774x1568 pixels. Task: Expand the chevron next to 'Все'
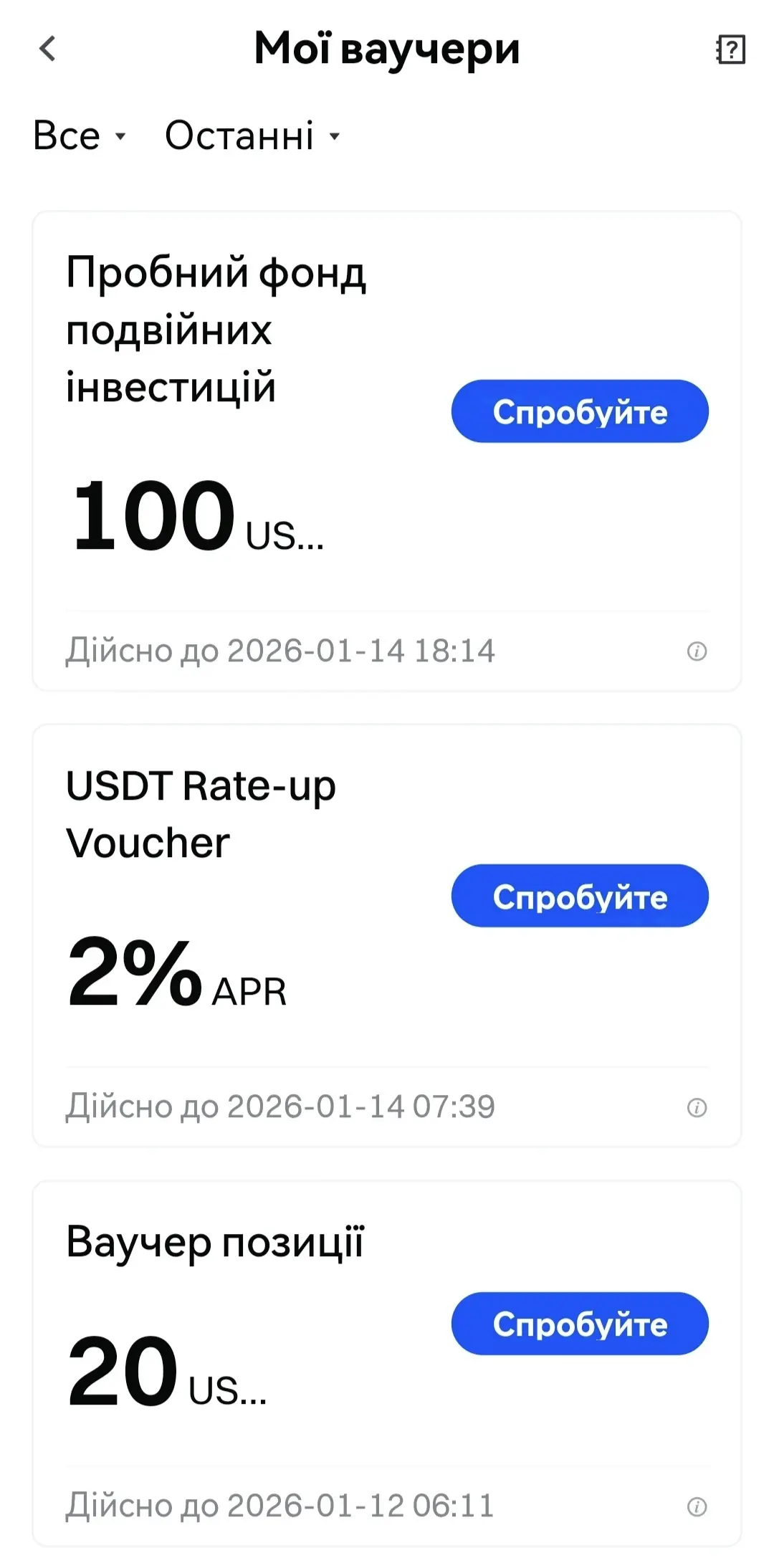pyautogui.click(x=120, y=138)
